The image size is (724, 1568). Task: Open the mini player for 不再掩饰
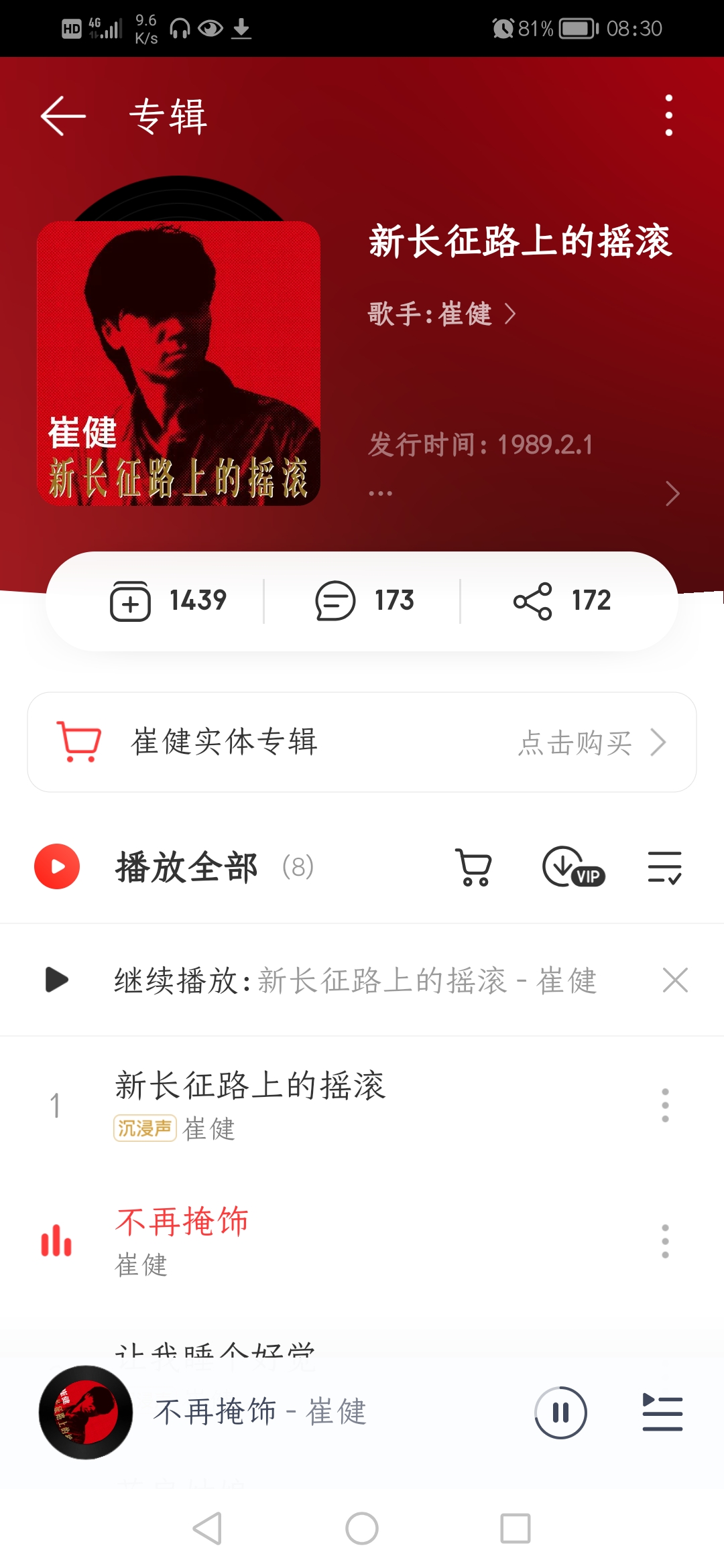pyautogui.click(x=260, y=1413)
